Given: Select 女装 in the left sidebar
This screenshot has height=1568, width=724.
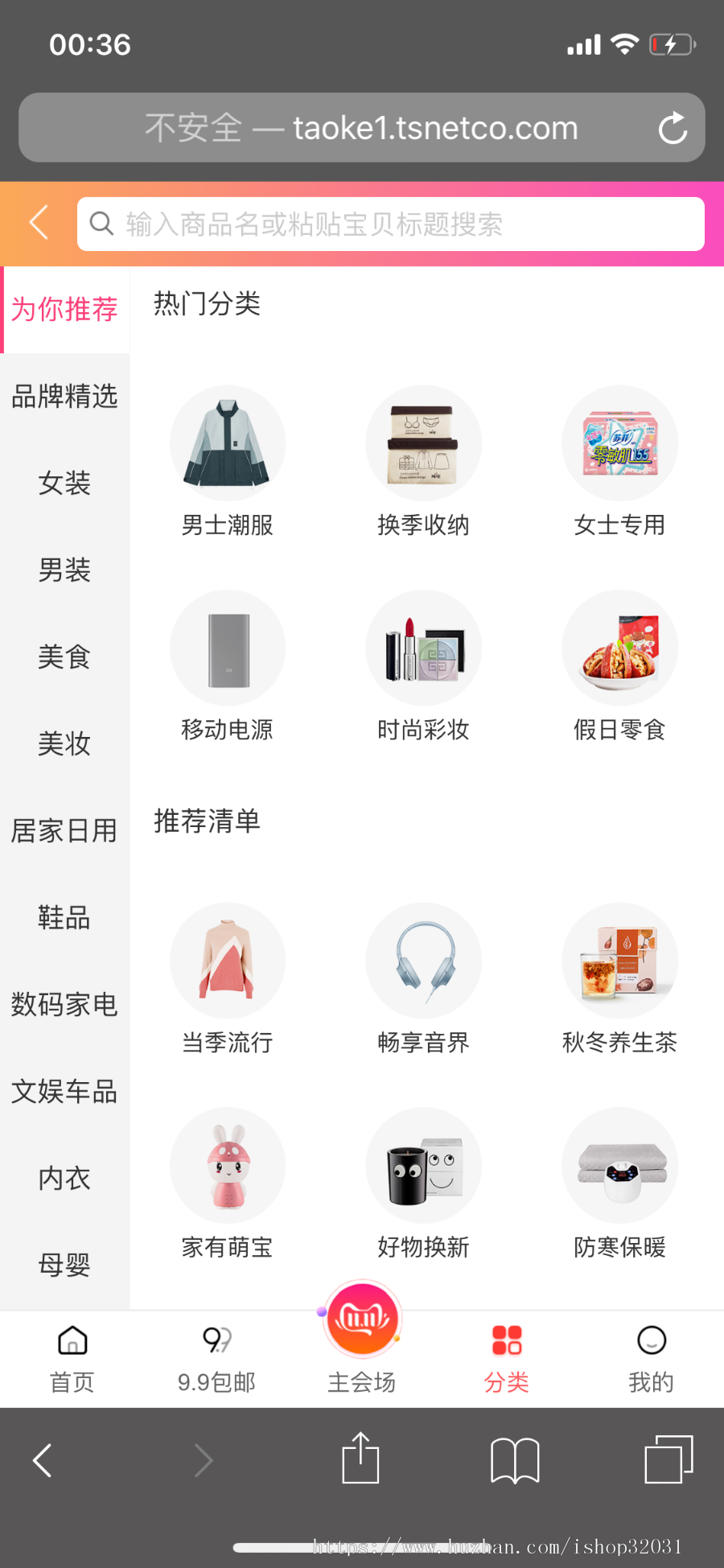Looking at the screenshot, I should [64, 483].
